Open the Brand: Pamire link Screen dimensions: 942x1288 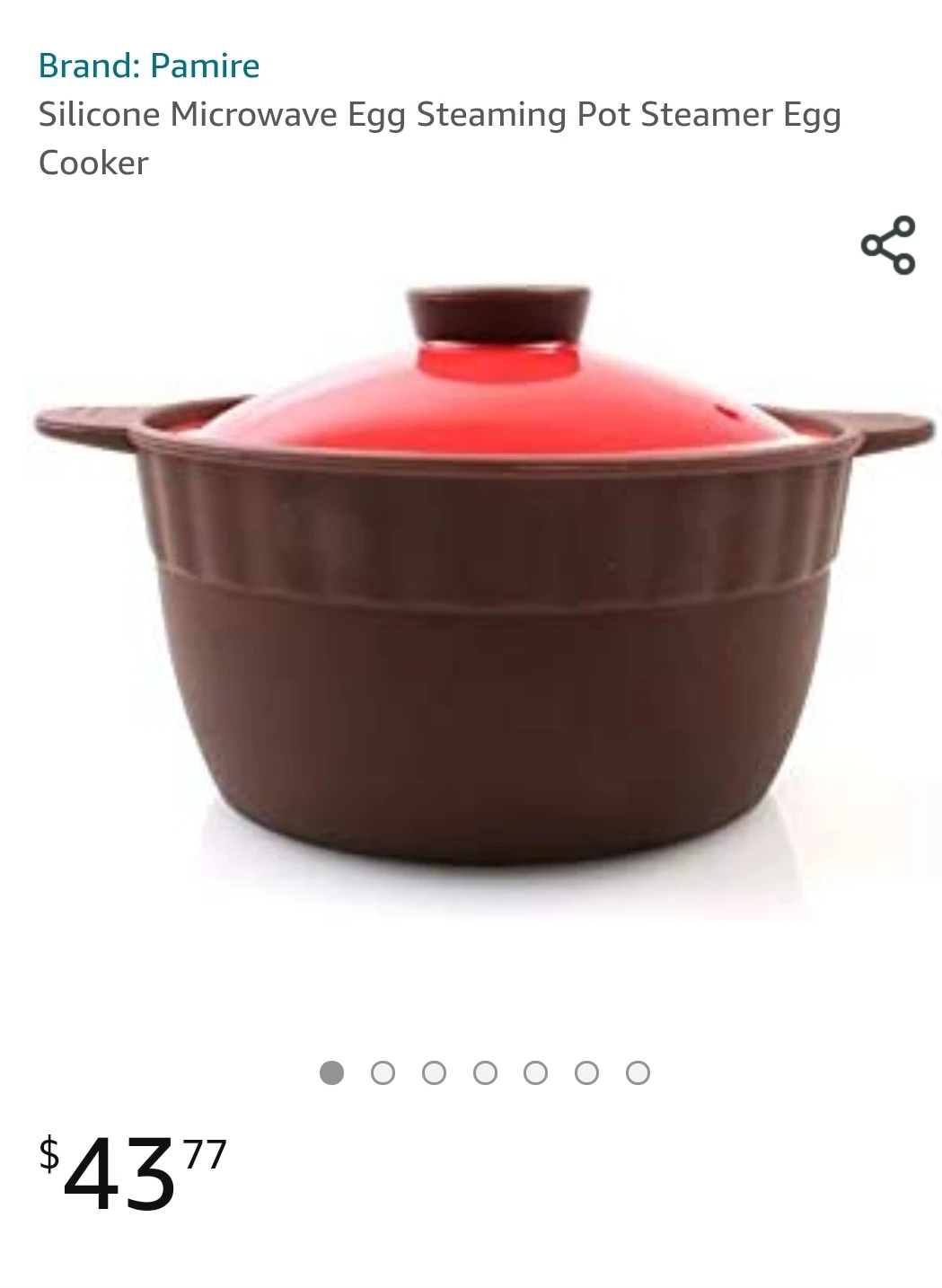tap(149, 66)
